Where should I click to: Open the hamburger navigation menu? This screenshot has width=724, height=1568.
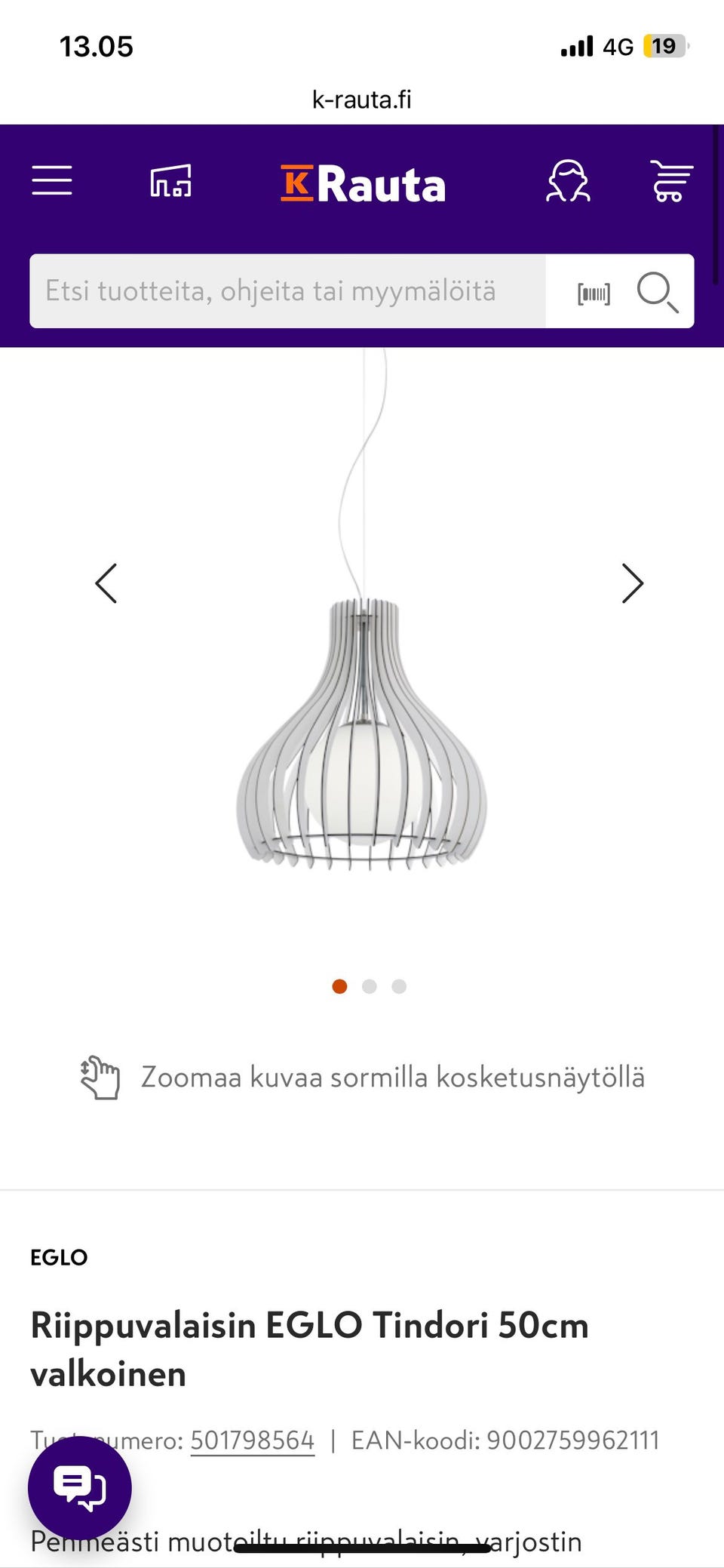[51, 181]
